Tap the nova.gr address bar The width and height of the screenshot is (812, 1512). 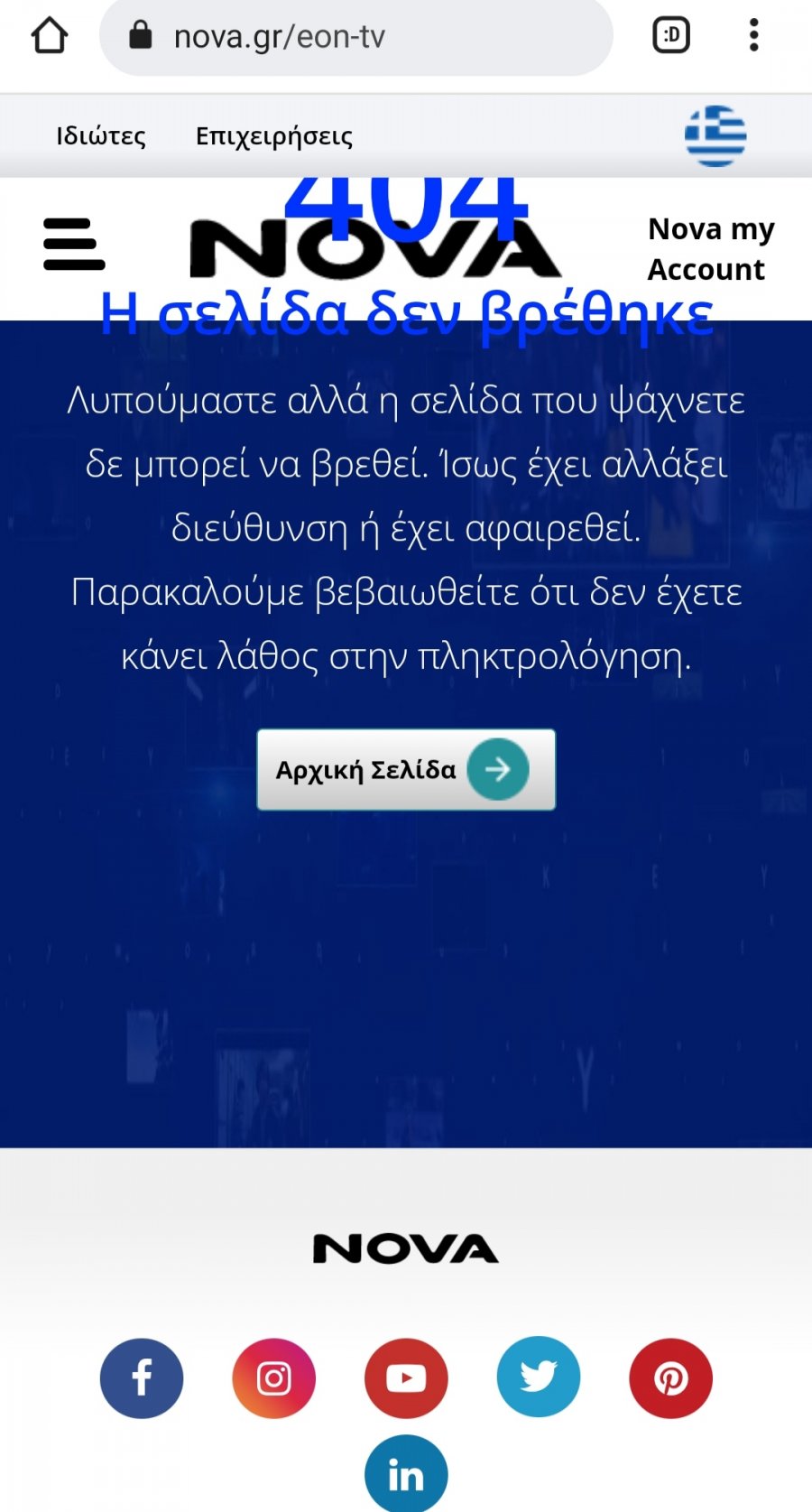pos(356,37)
